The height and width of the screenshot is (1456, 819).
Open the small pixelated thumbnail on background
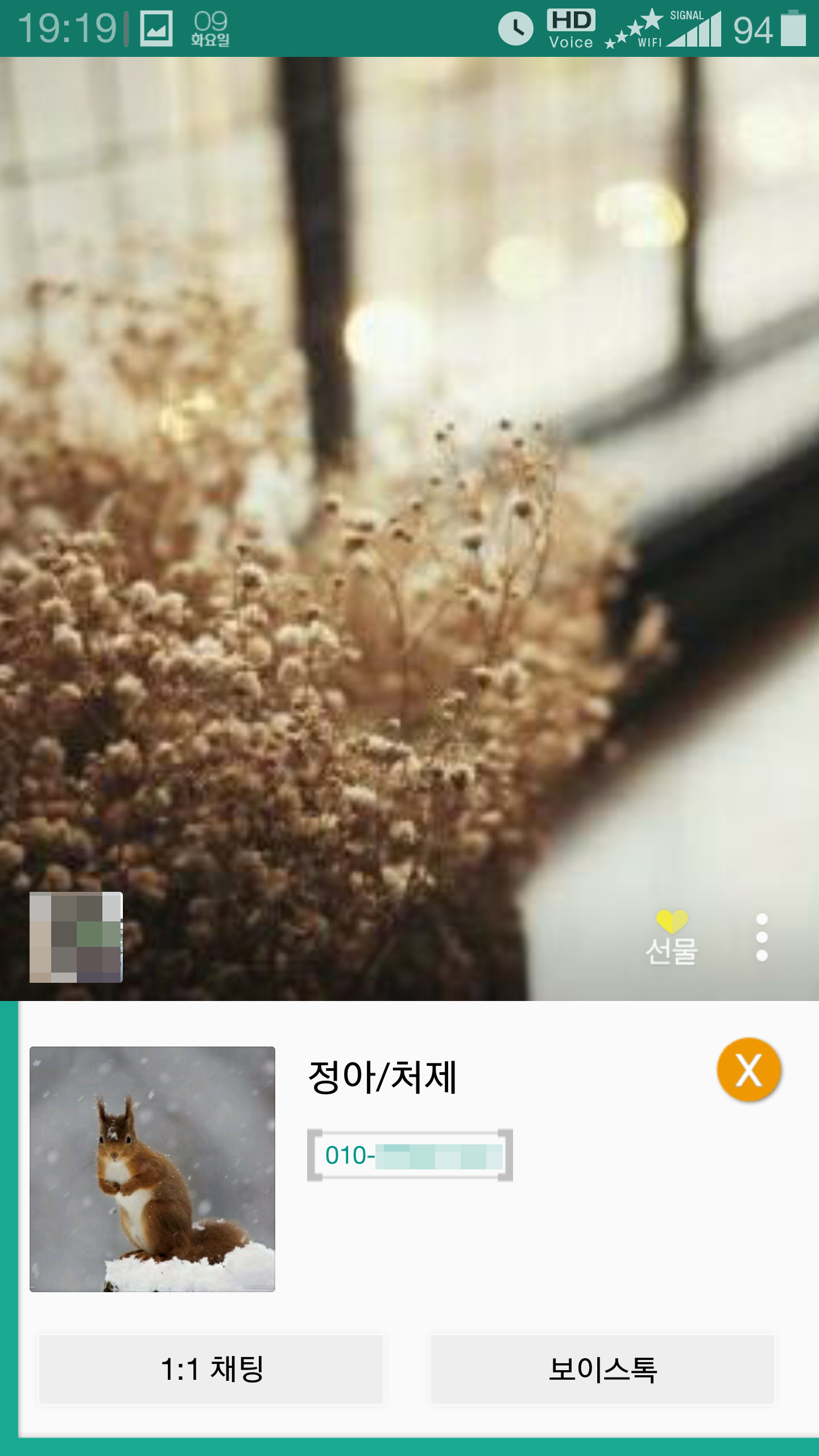76,937
